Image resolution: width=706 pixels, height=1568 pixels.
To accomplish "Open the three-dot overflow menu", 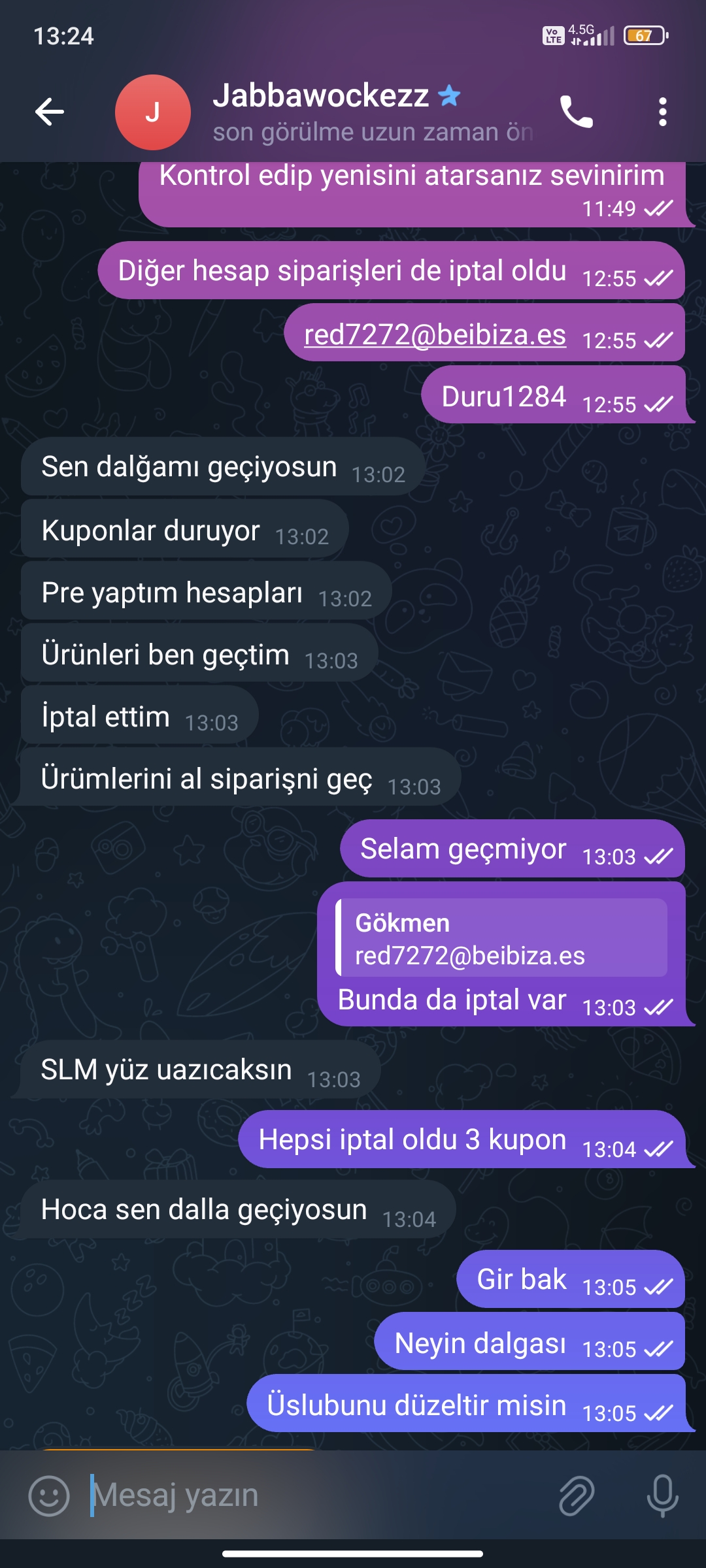I will click(x=662, y=112).
